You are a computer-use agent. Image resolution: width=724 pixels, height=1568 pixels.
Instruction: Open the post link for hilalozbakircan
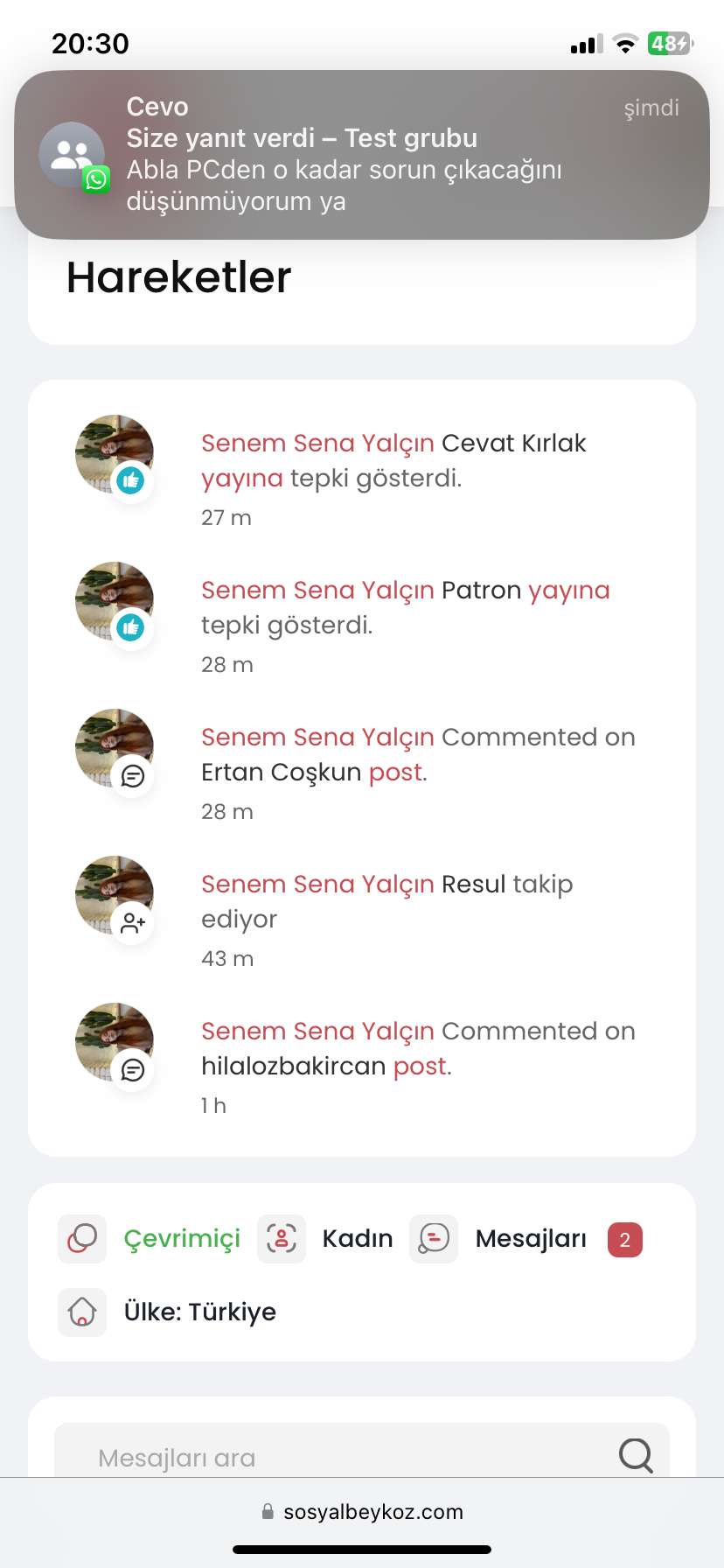[421, 1067]
